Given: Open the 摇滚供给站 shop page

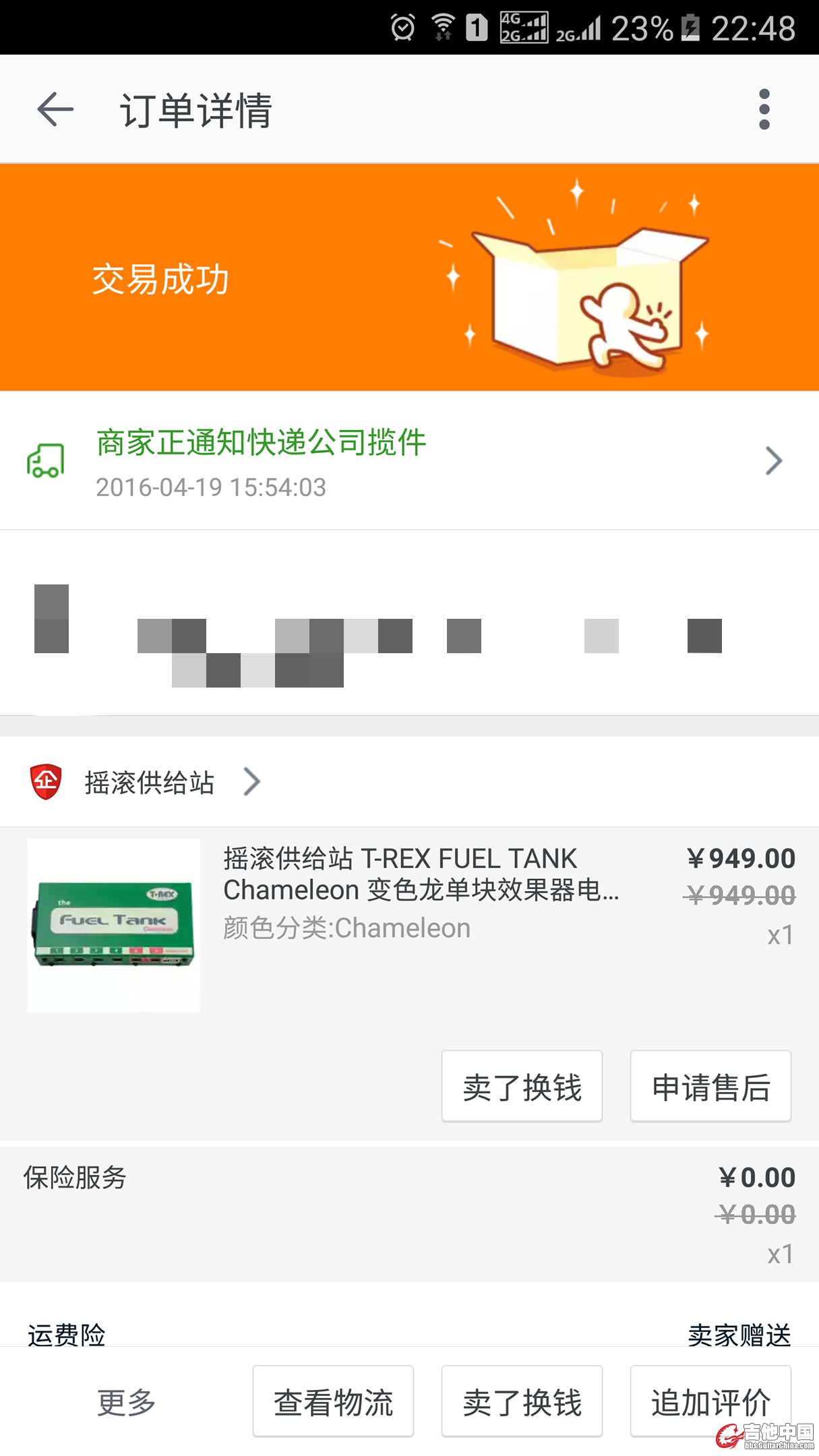Looking at the screenshot, I should pos(150,783).
